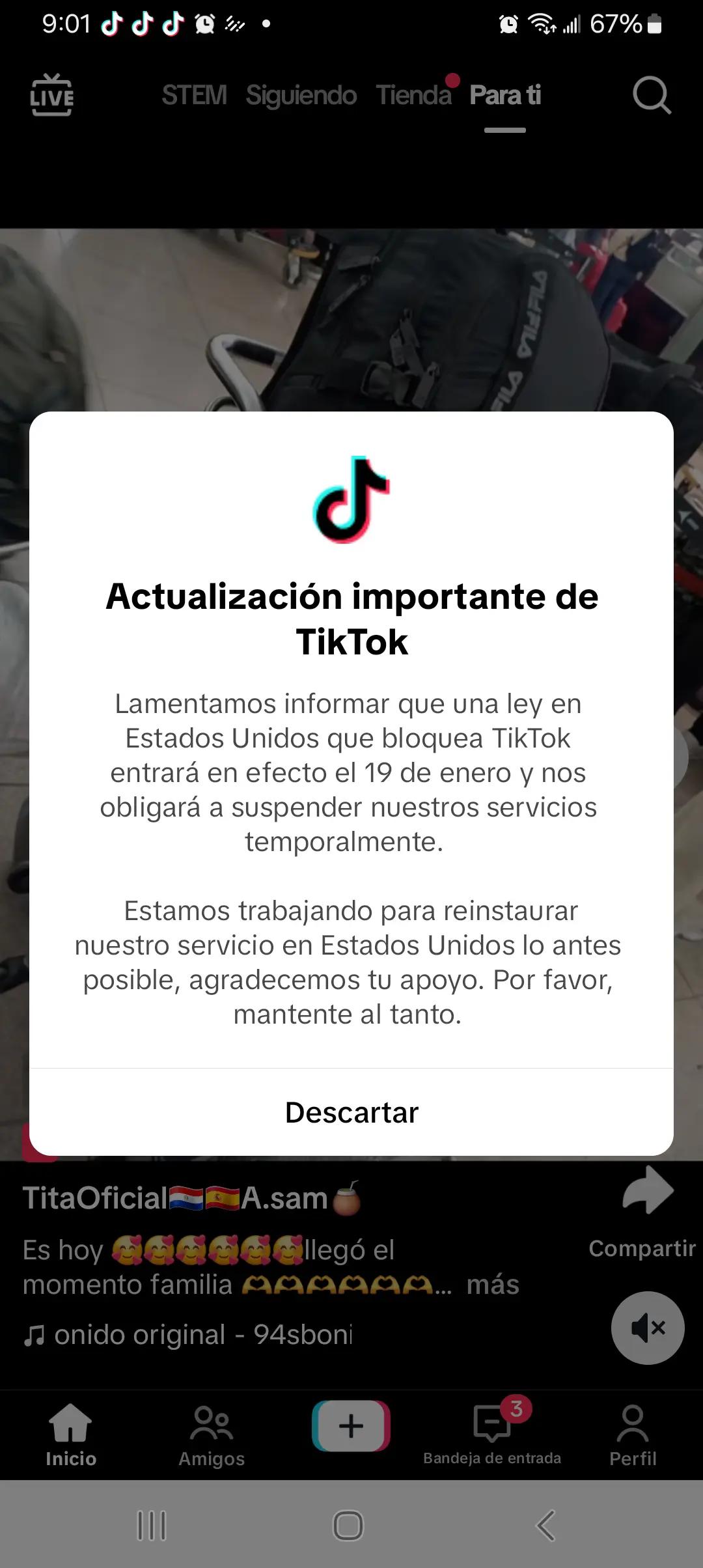Go to the Perfil tab
This screenshot has height=1568, width=703.
[633, 1435]
